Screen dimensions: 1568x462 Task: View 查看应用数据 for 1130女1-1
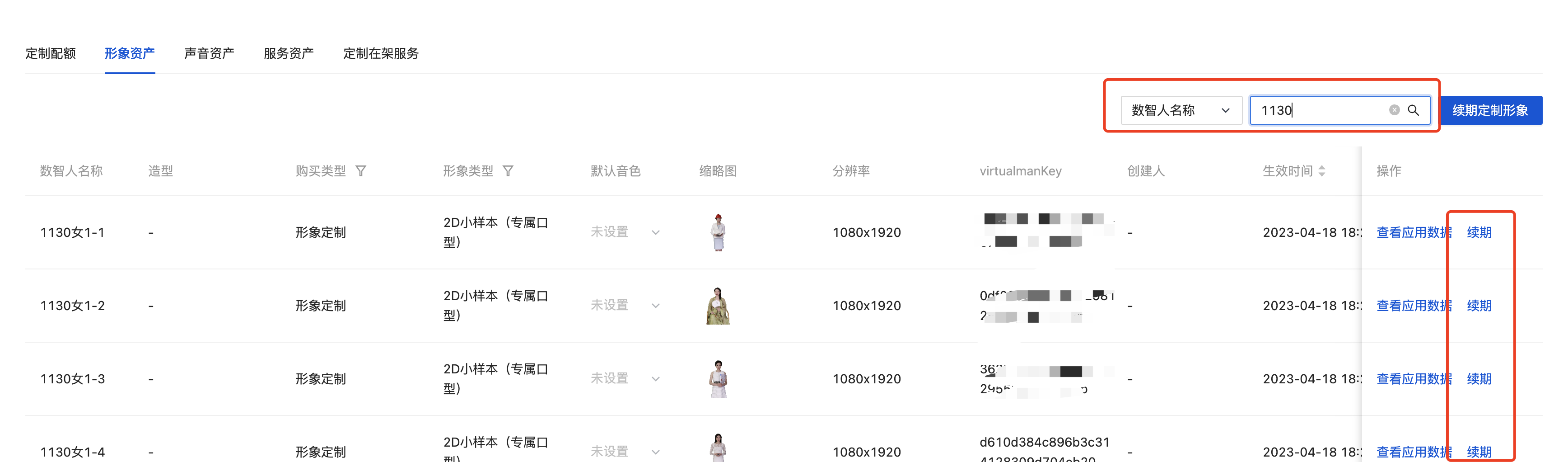pyautogui.click(x=1414, y=232)
